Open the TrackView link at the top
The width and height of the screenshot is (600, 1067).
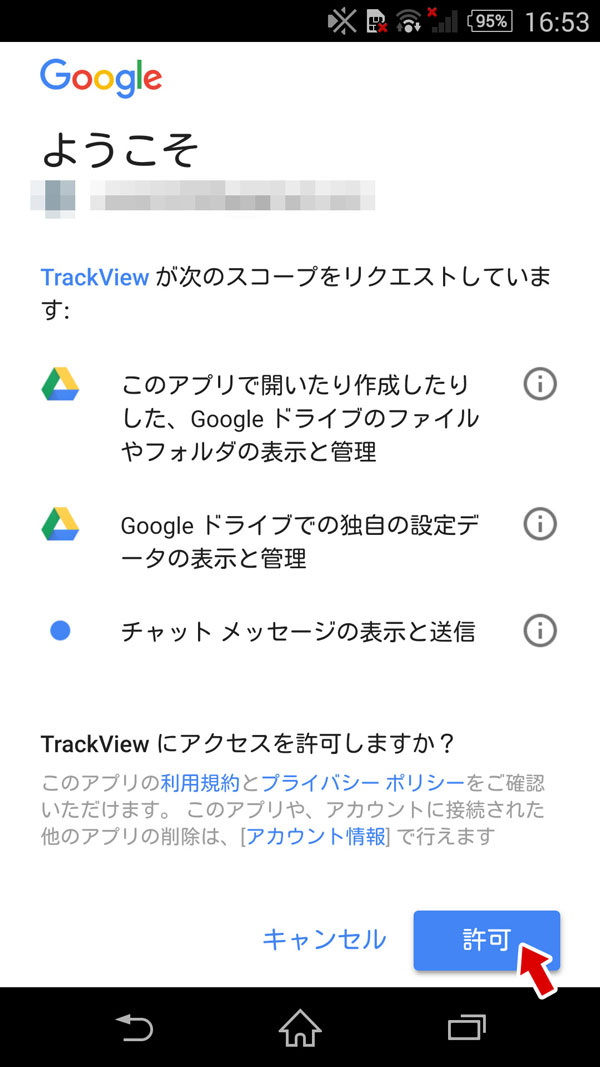(95, 277)
